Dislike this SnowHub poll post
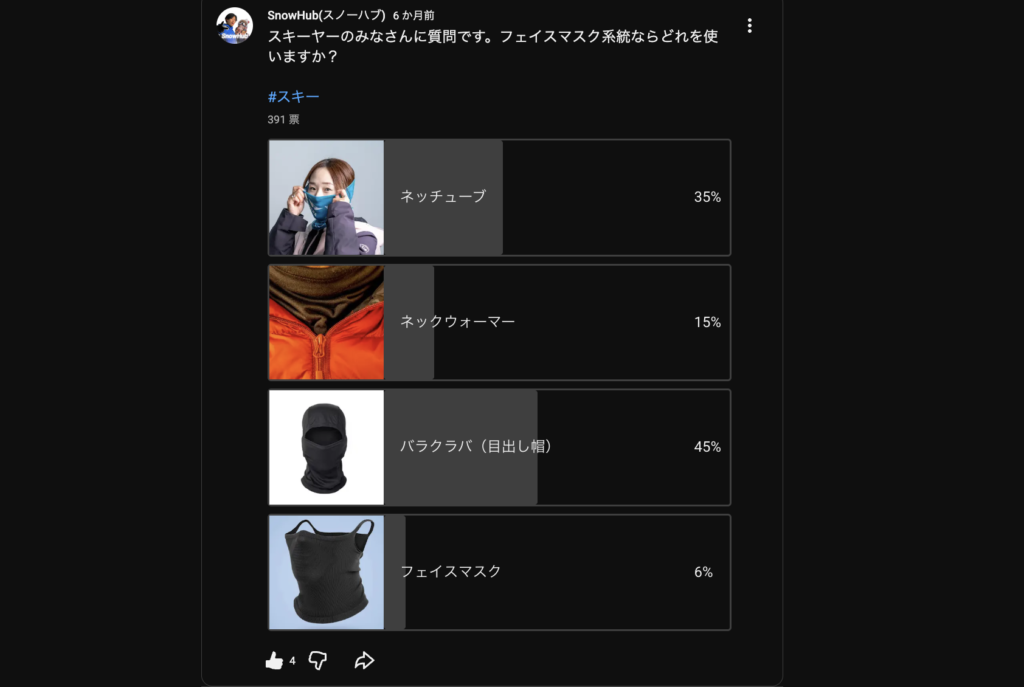The width and height of the screenshot is (1024, 687). coord(318,660)
